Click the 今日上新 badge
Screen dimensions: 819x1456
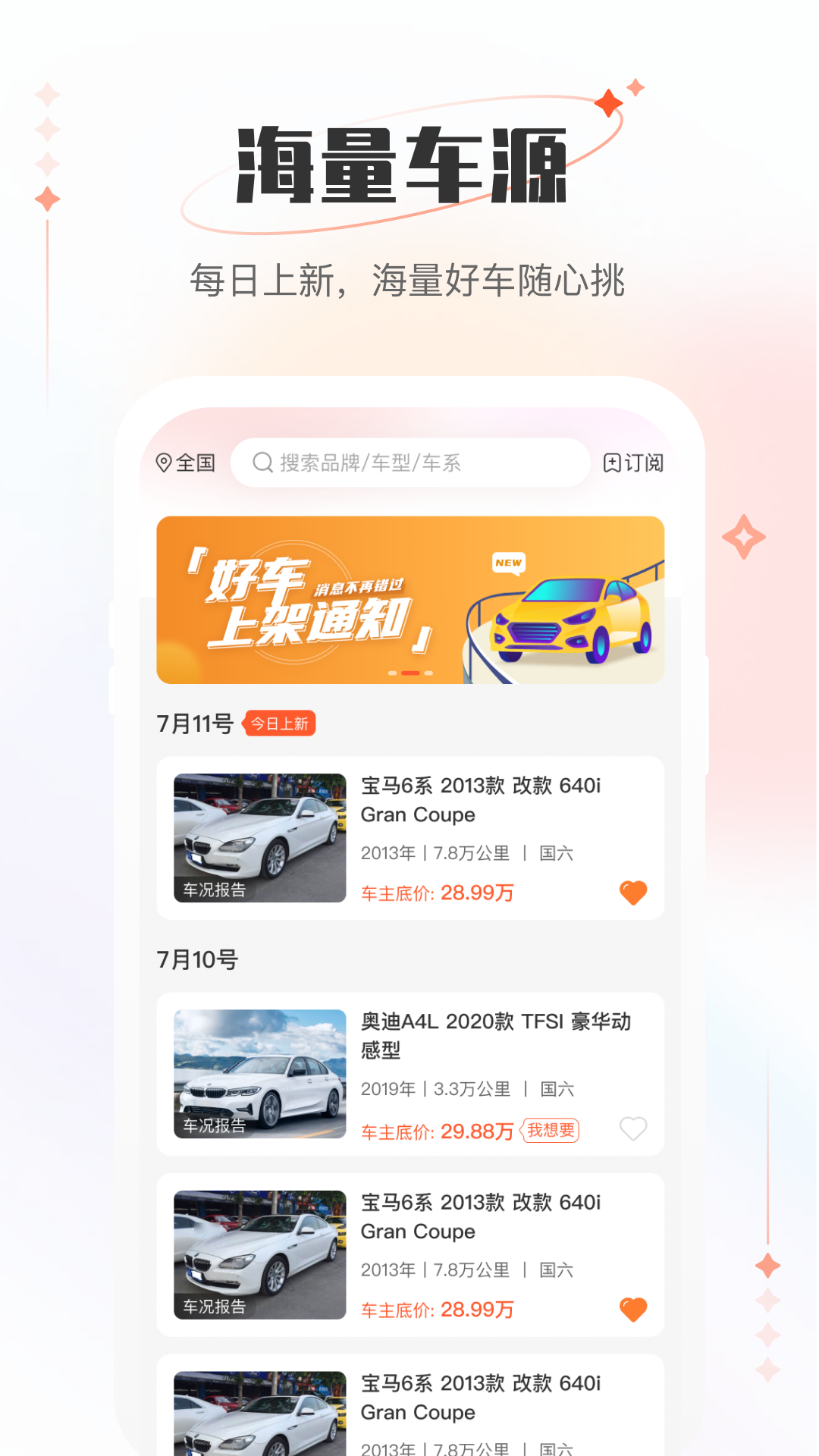coord(279,723)
